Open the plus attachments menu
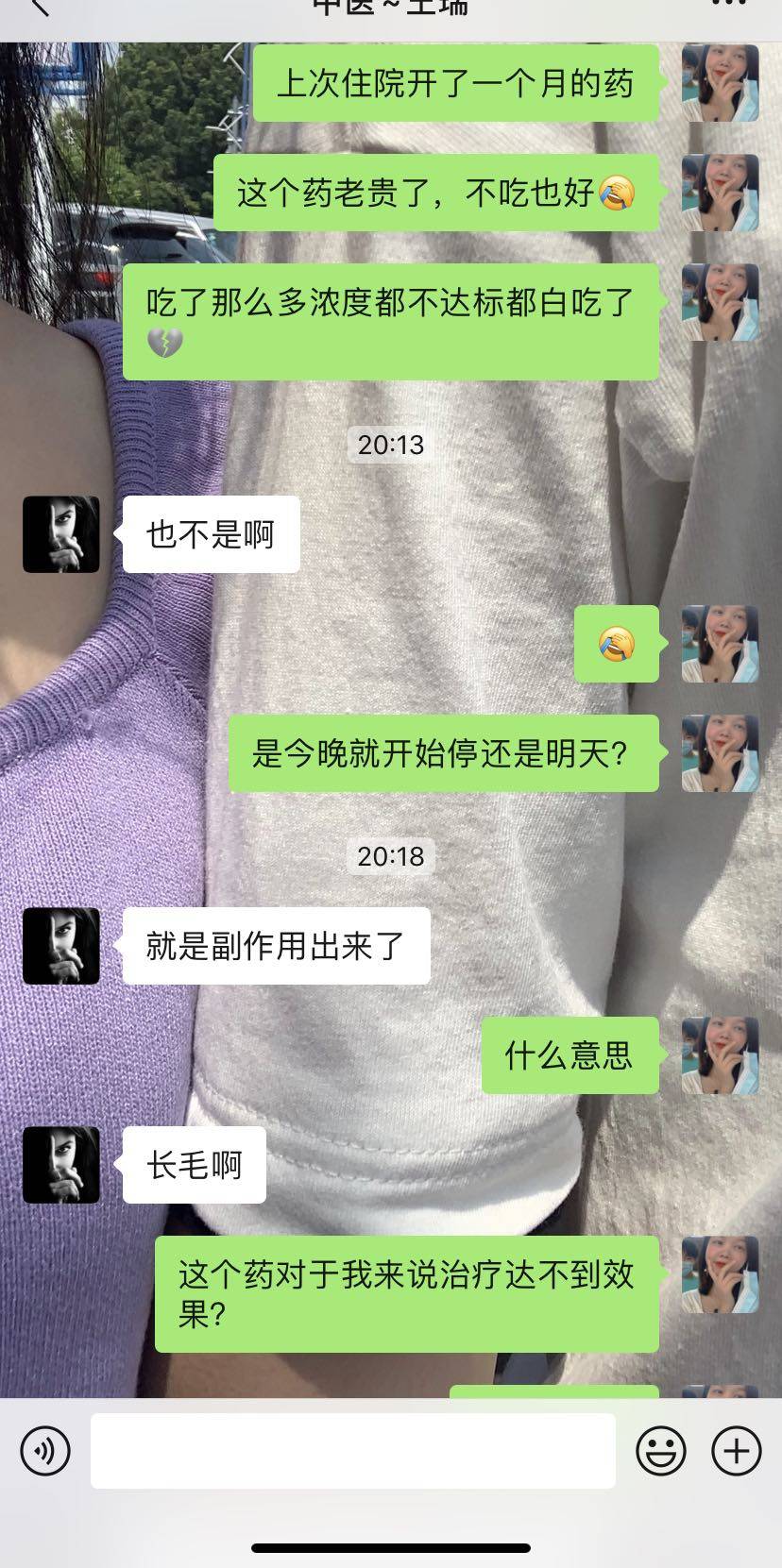The height and width of the screenshot is (1568, 782). 736,1450
